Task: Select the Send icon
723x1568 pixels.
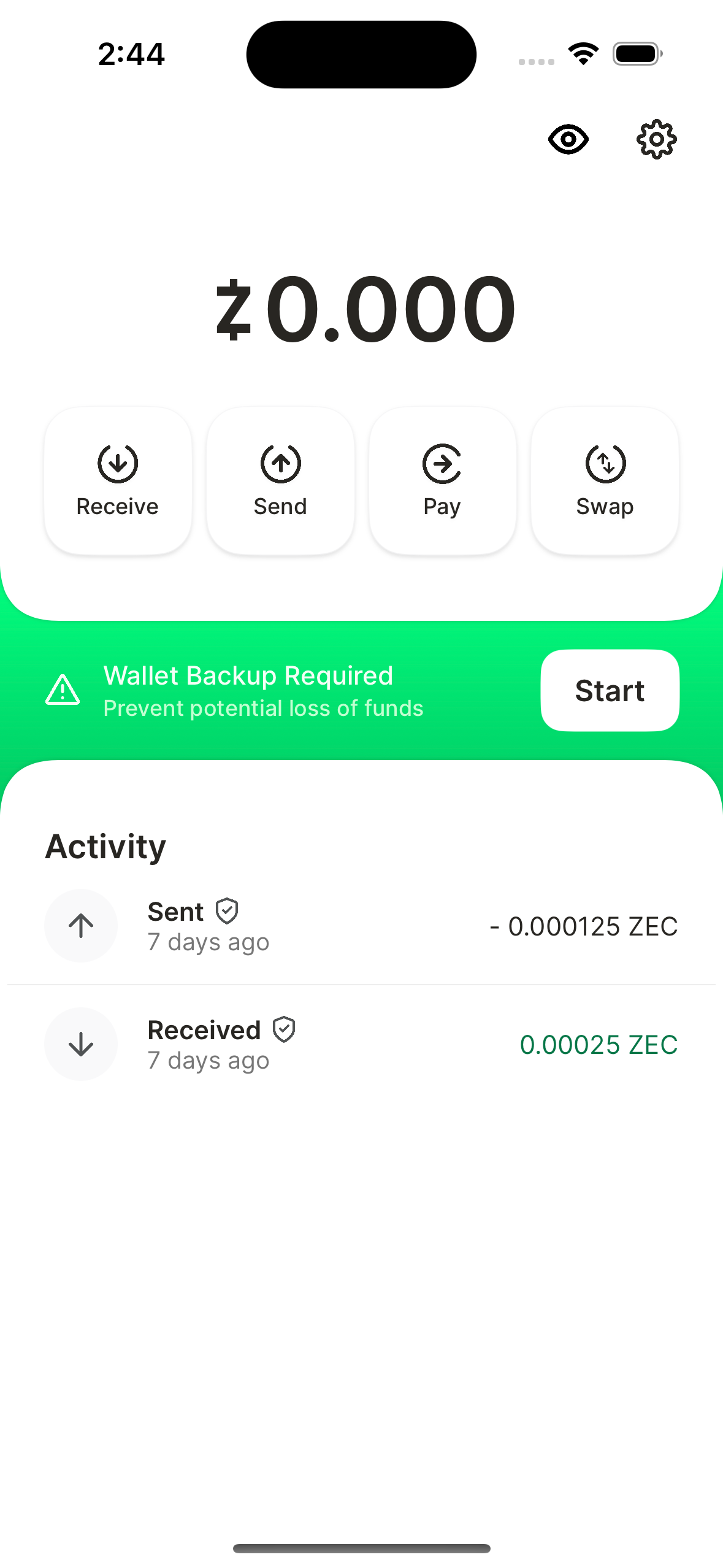Action: (x=280, y=464)
